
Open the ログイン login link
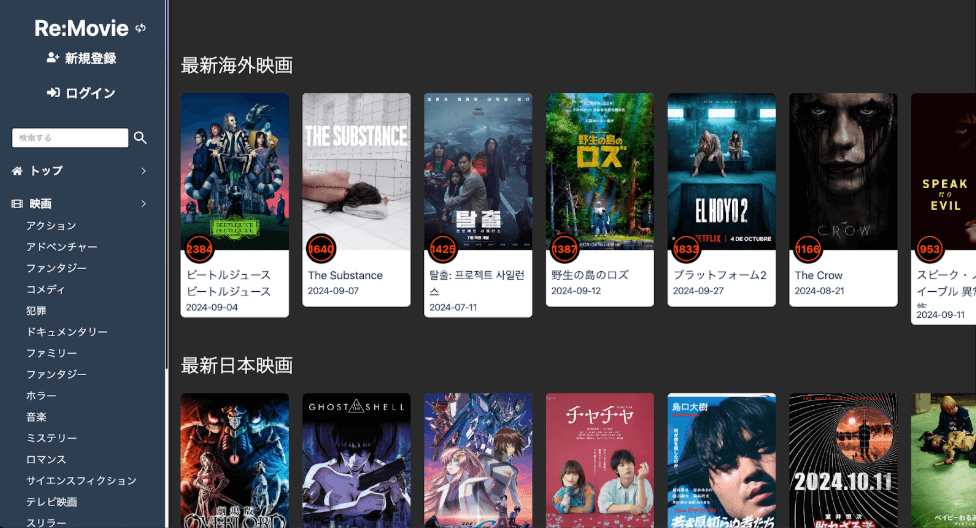[x=81, y=93]
